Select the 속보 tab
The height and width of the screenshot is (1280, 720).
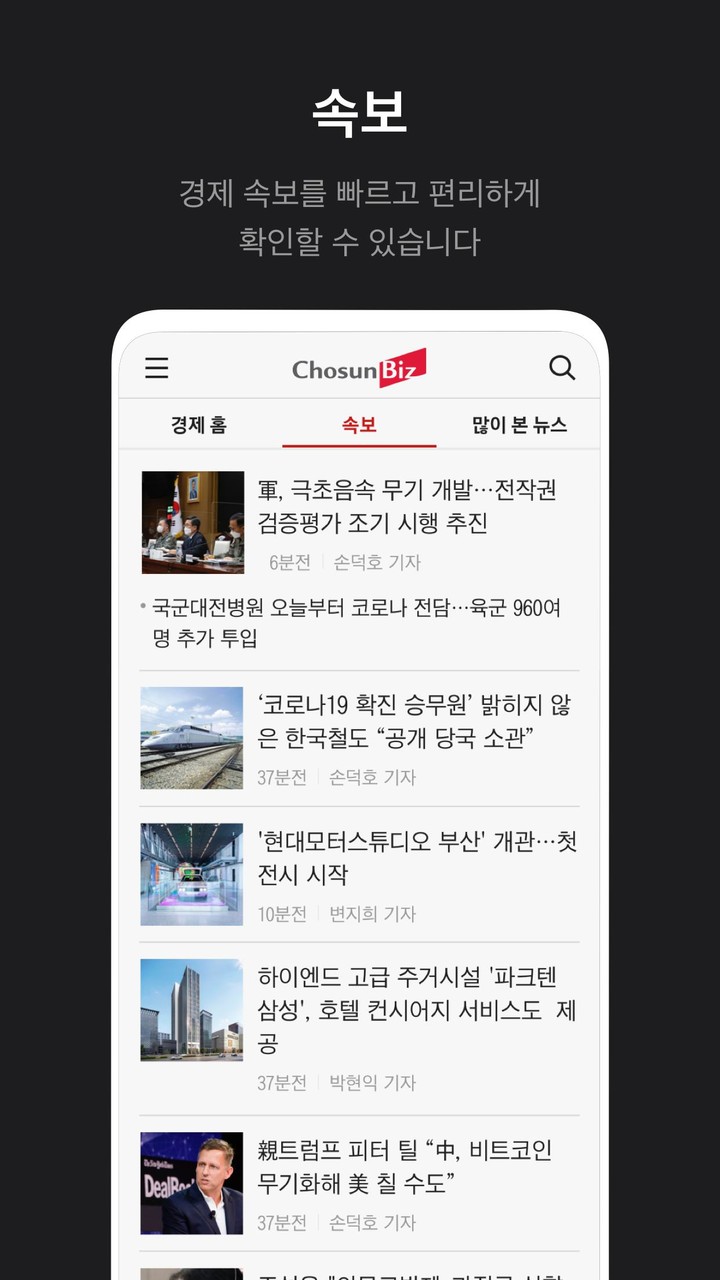(x=359, y=424)
